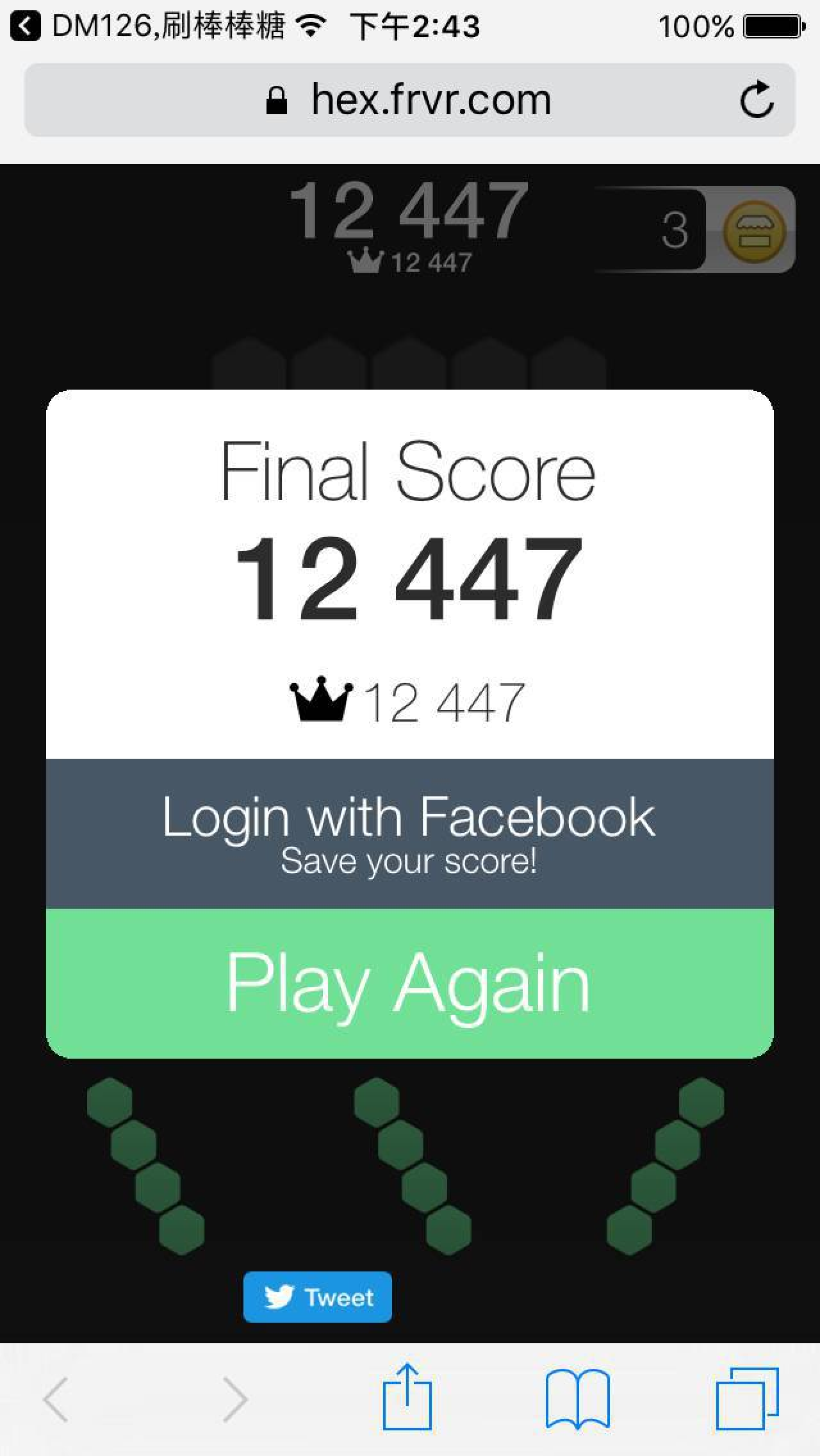Tweet your final score
This screenshot has width=820, height=1456.
coord(317,1297)
